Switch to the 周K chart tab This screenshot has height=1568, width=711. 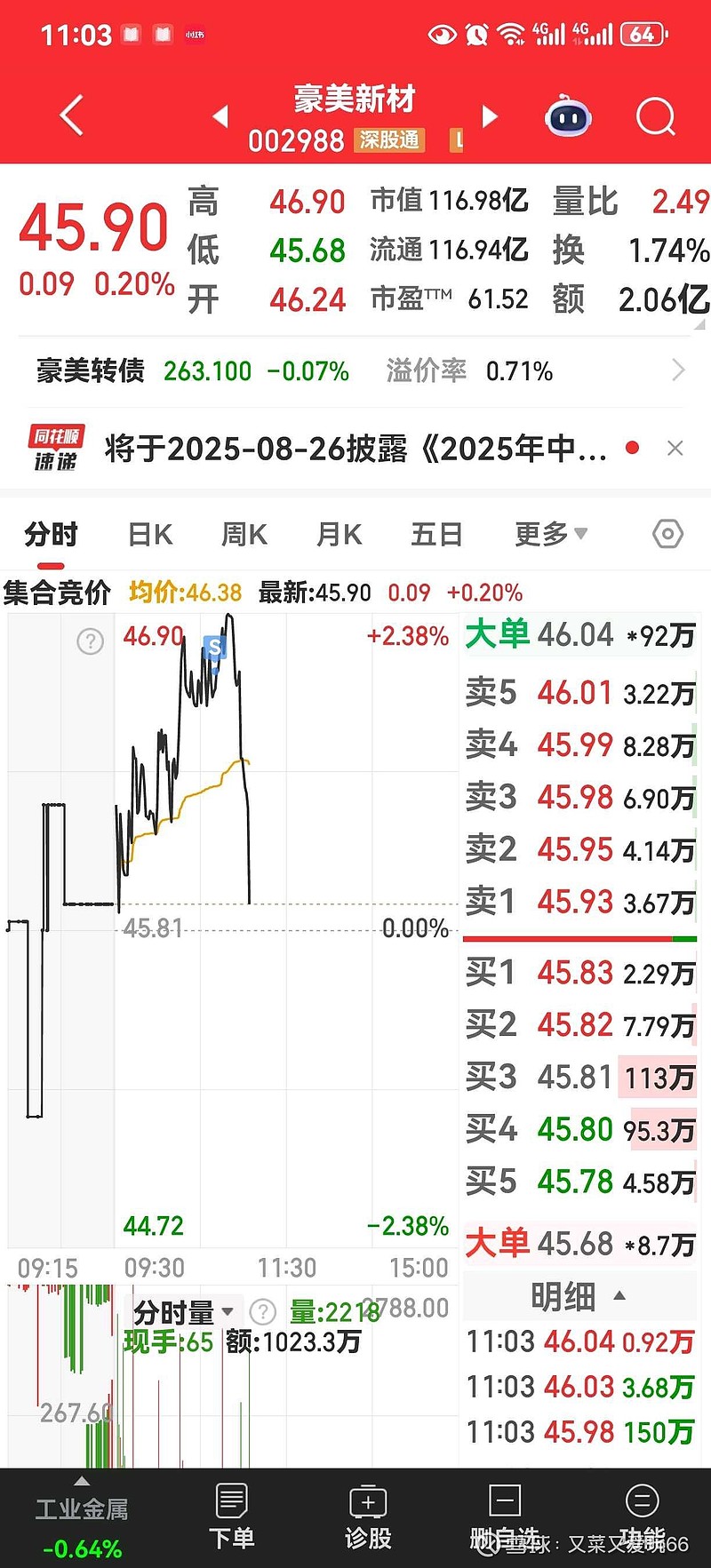(244, 535)
